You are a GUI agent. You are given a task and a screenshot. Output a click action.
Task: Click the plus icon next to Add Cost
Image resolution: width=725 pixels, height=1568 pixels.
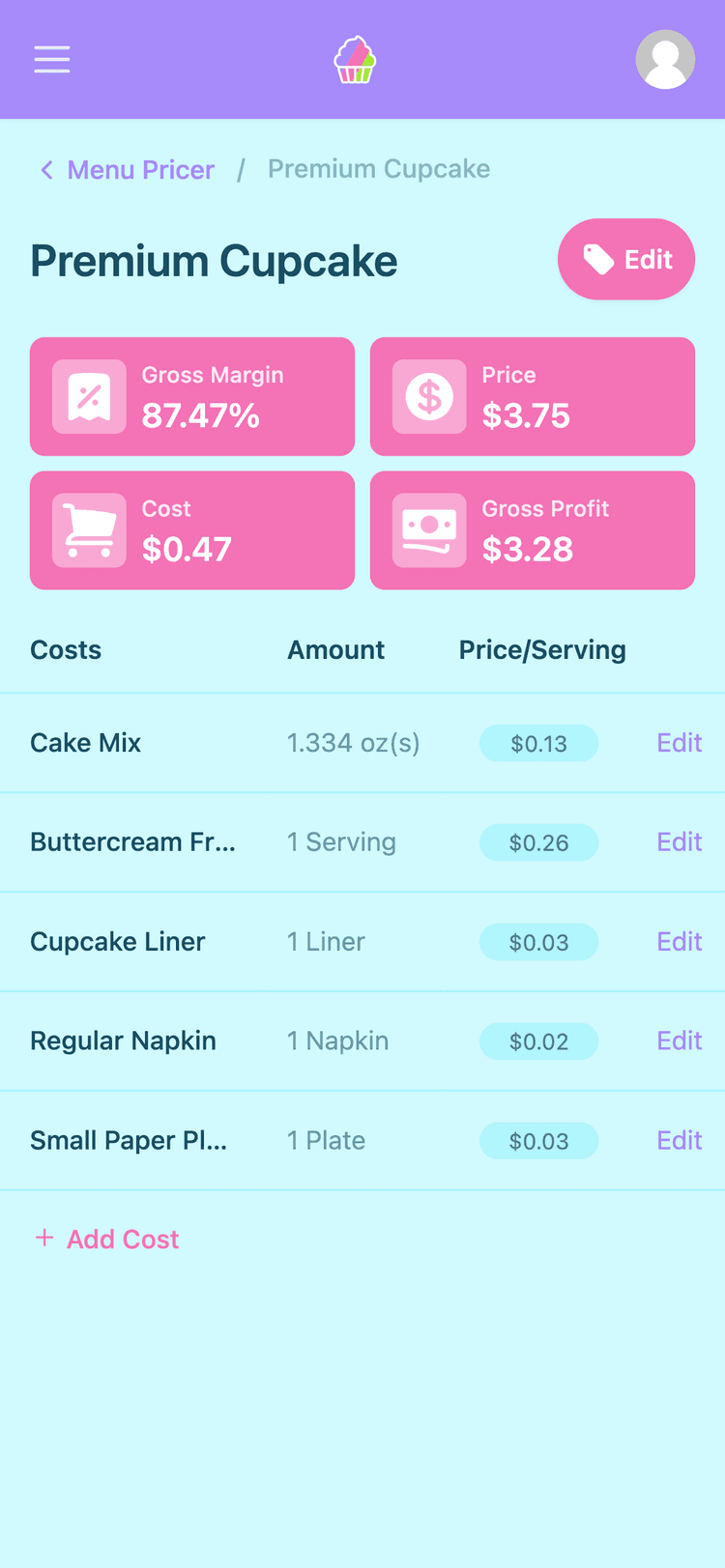pyautogui.click(x=43, y=1238)
